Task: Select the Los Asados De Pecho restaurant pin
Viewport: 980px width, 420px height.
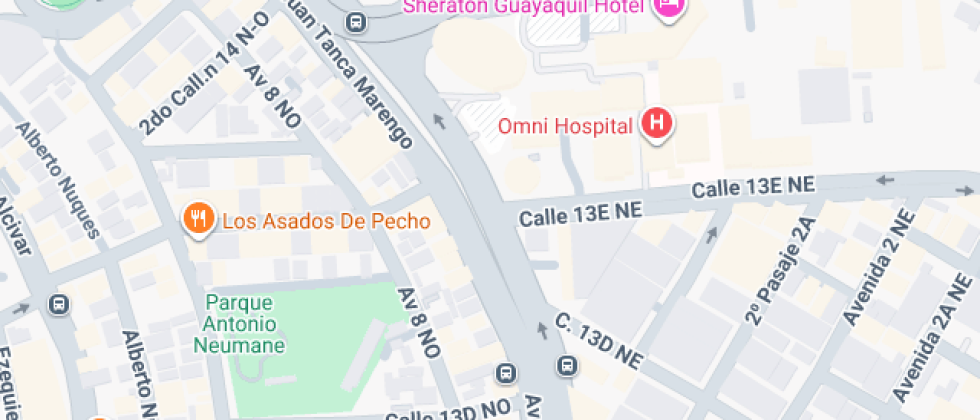Action: point(199,219)
